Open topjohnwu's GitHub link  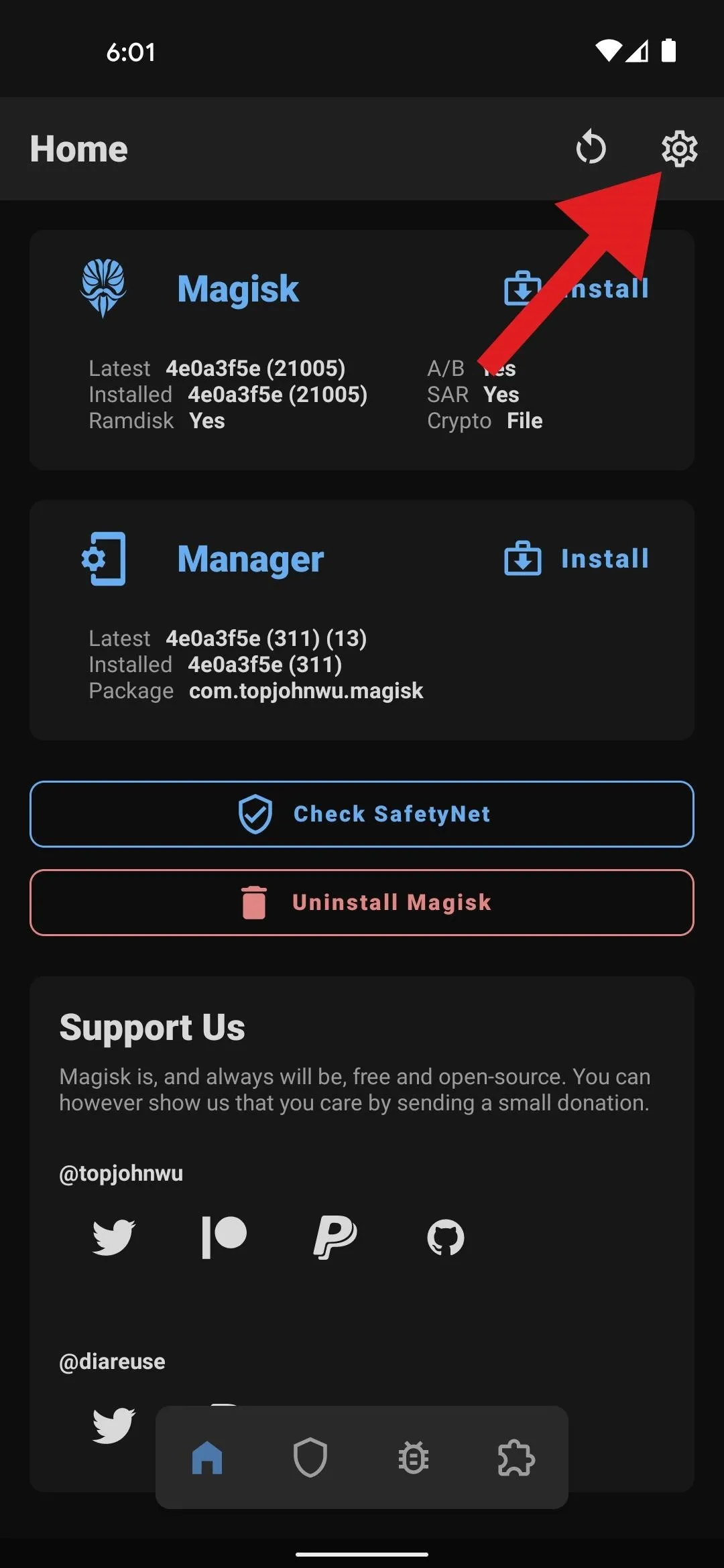(x=445, y=1237)
